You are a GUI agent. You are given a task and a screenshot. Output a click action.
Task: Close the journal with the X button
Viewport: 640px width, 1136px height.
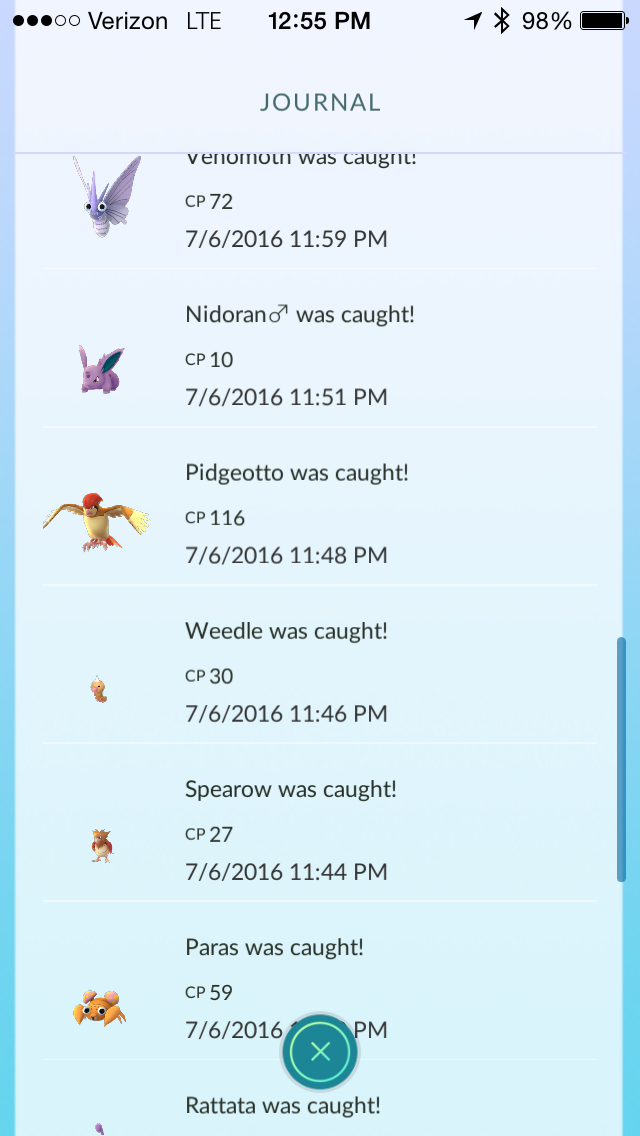(320, 1051)
